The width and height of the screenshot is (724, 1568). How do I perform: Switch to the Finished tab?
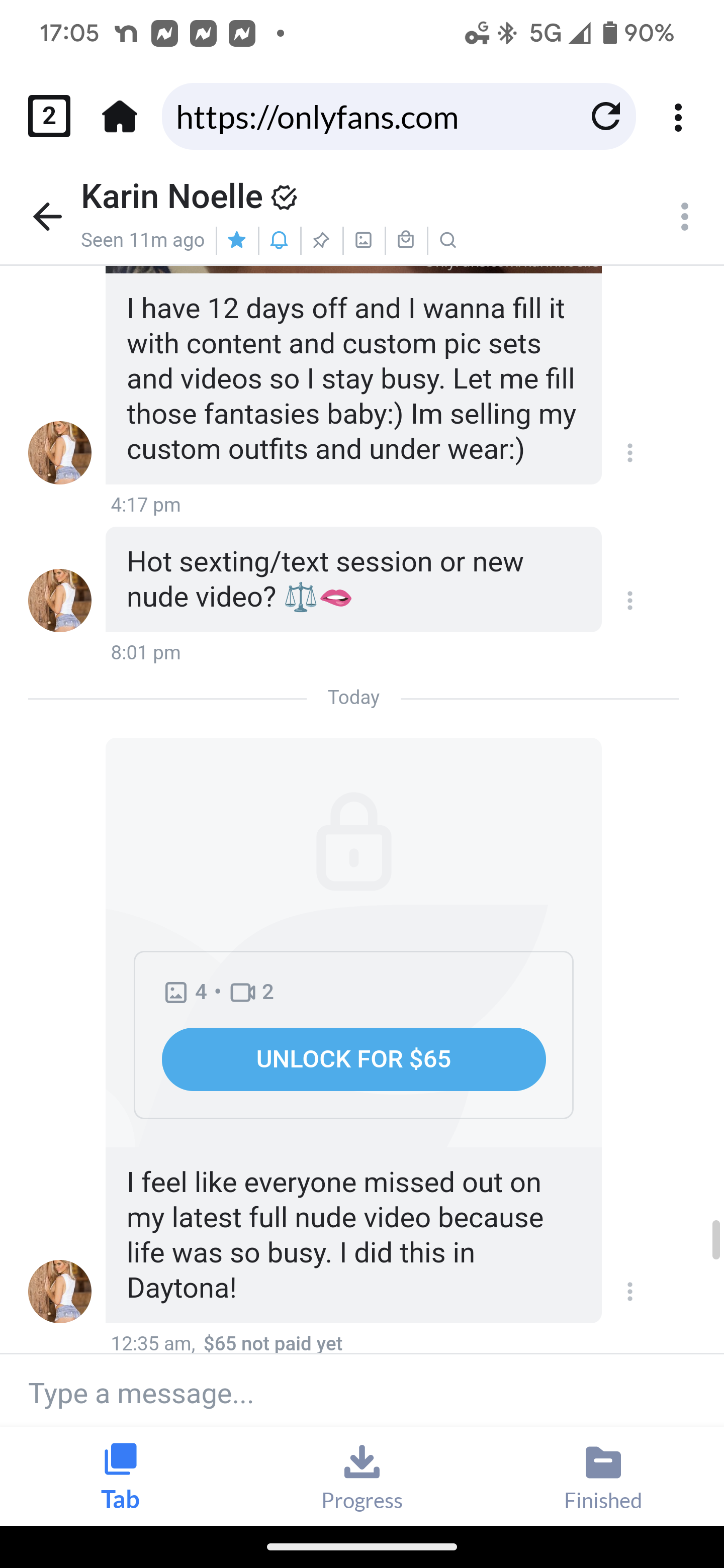tap(603, 1477)
